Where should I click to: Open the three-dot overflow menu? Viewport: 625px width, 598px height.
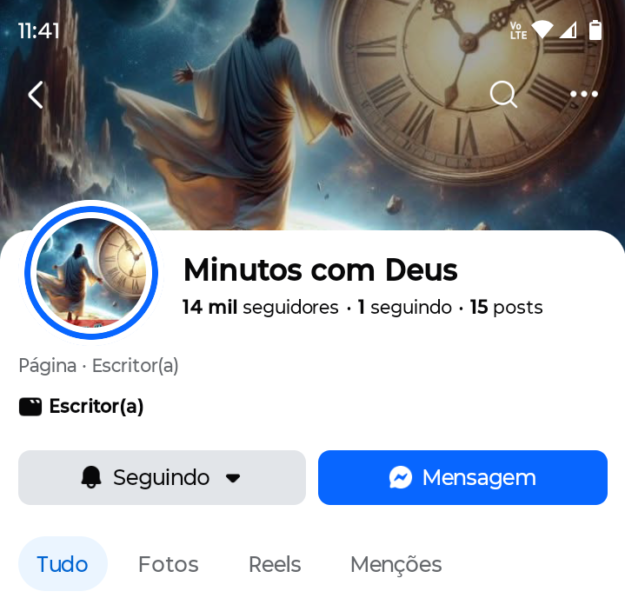[584, 95]
